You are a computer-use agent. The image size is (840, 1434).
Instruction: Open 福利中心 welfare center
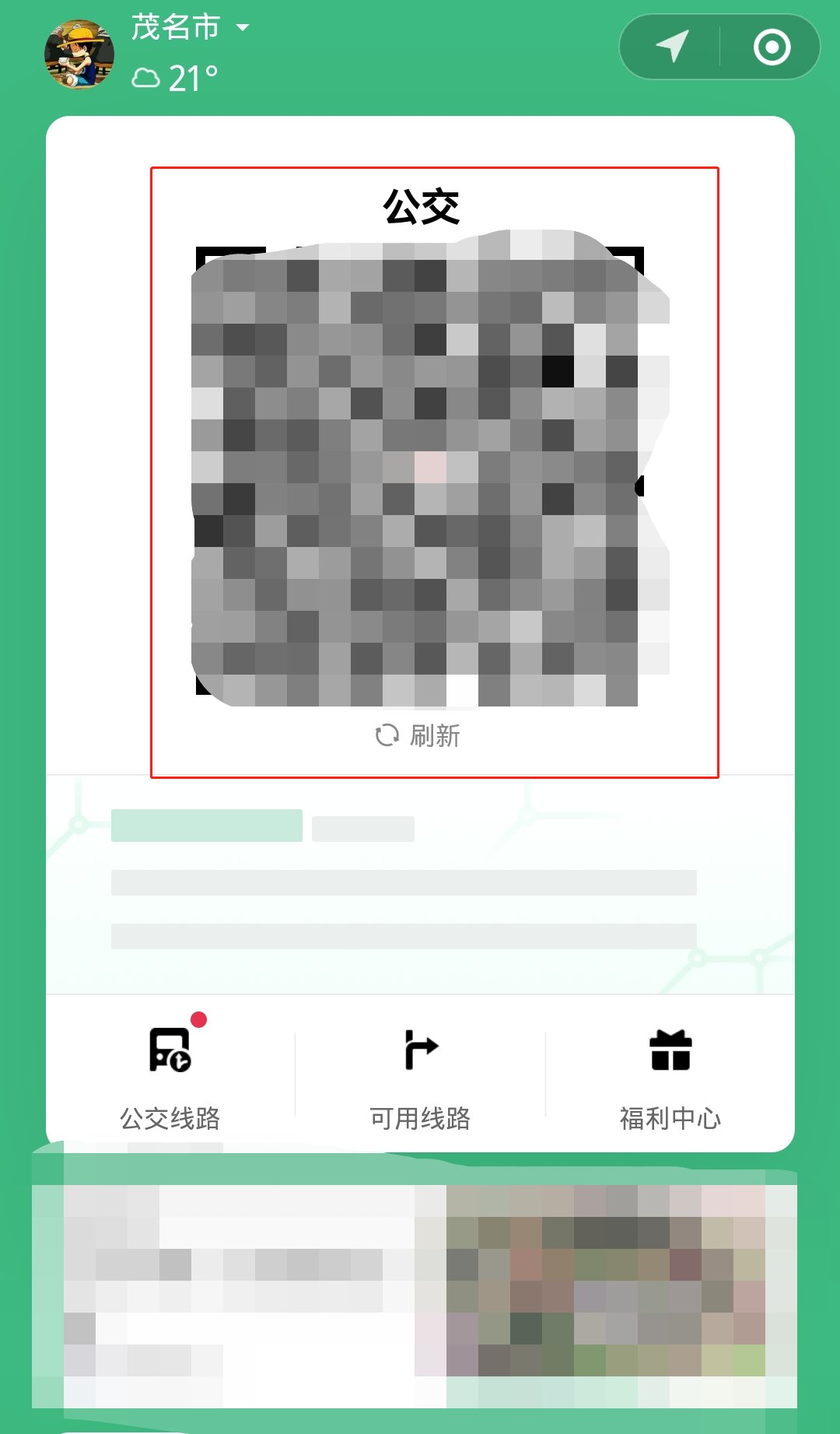[670, 1077]
